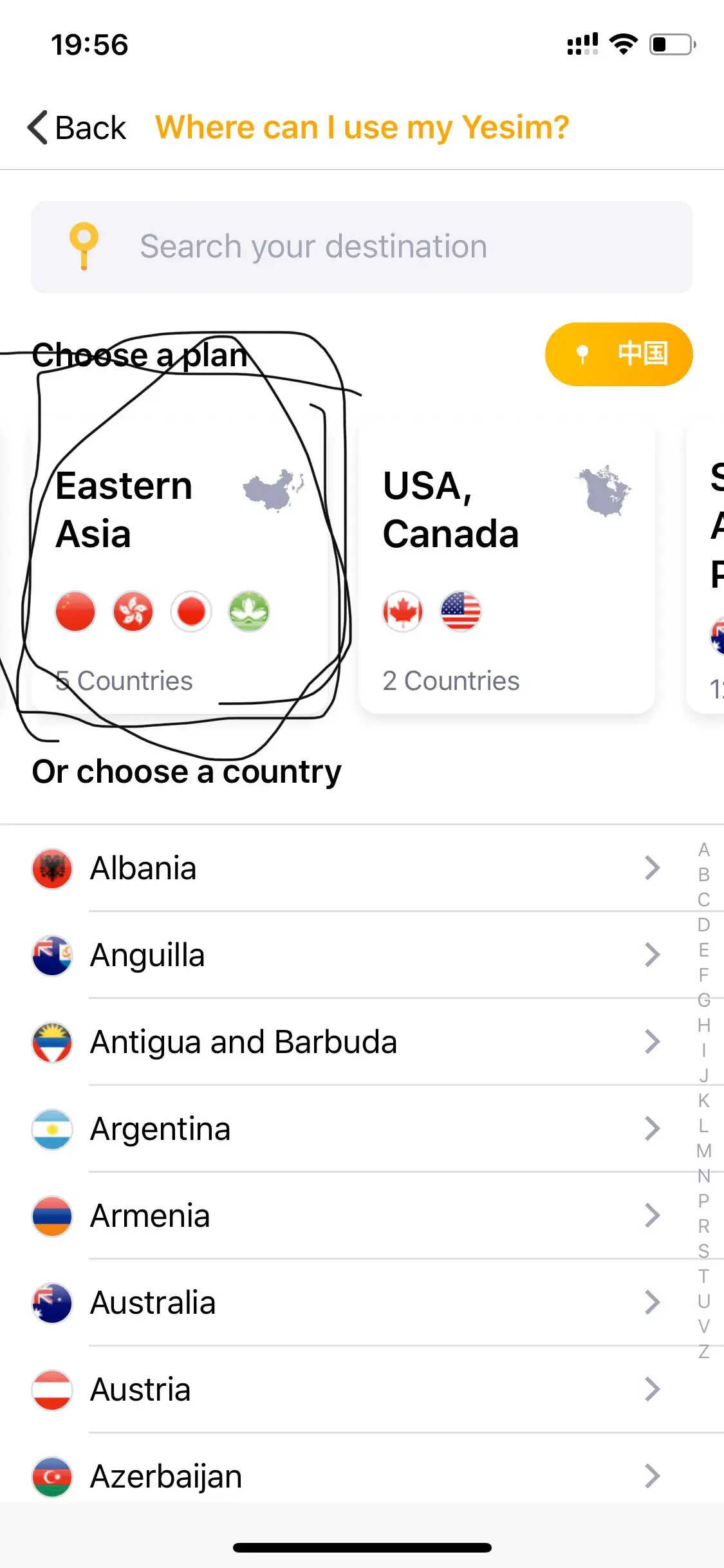Go back to the previous screen
The image size is (724, 1568).
coord(77,127)
